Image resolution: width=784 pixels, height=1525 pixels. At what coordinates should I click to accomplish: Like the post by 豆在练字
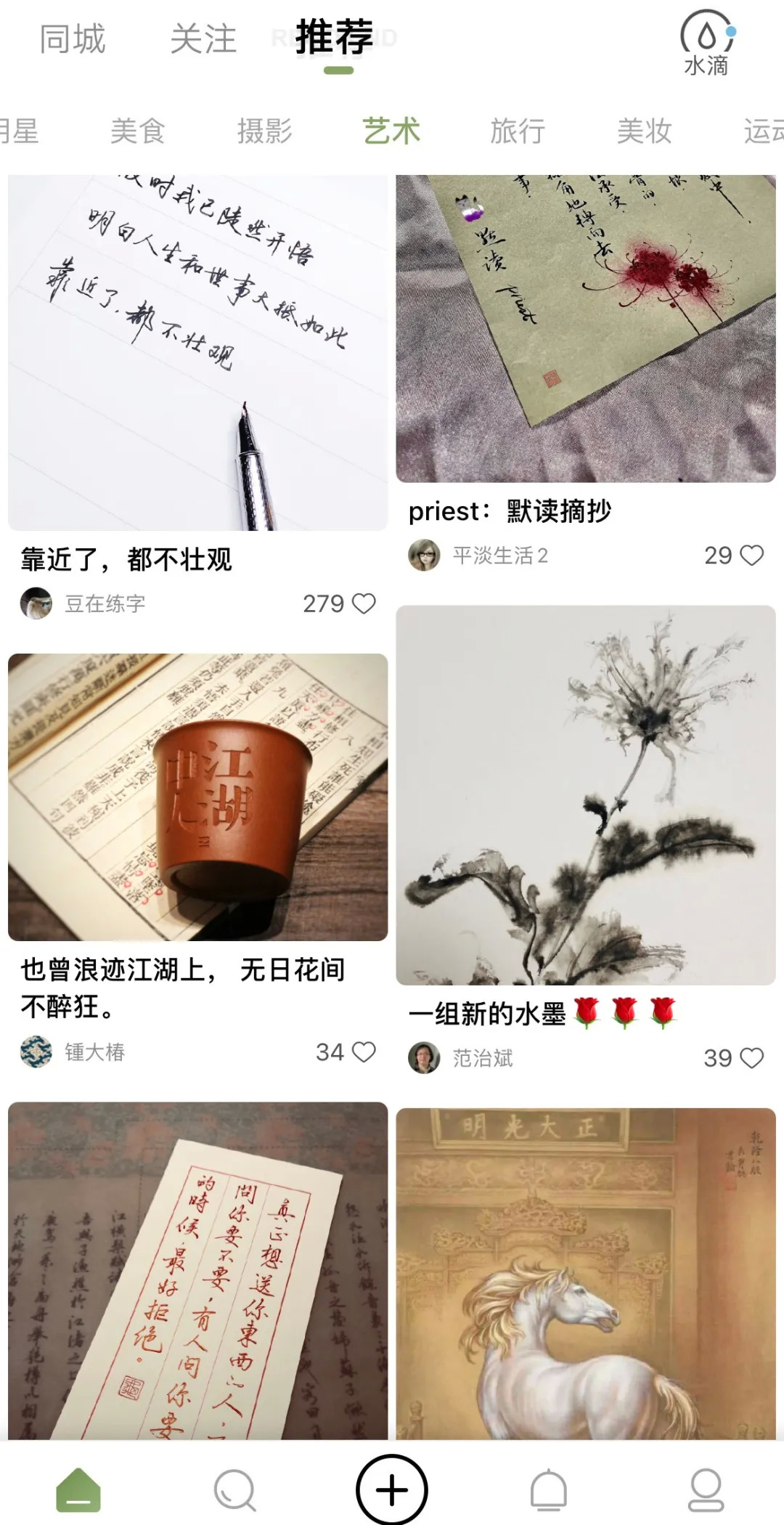[364, 603]
